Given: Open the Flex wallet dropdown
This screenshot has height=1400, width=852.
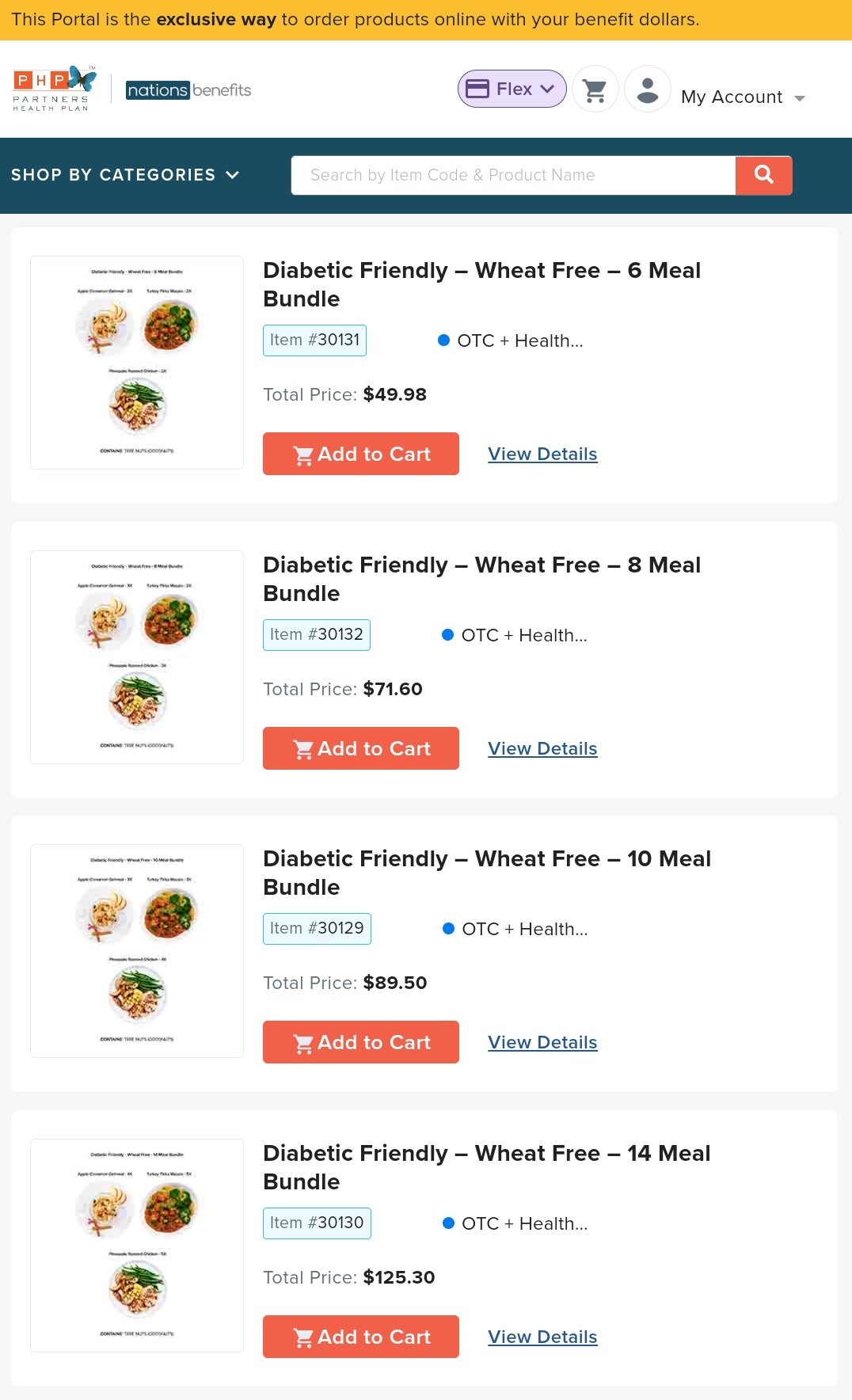Looking at the screenshot, I should pyautogui.click(x=512, y=89).
